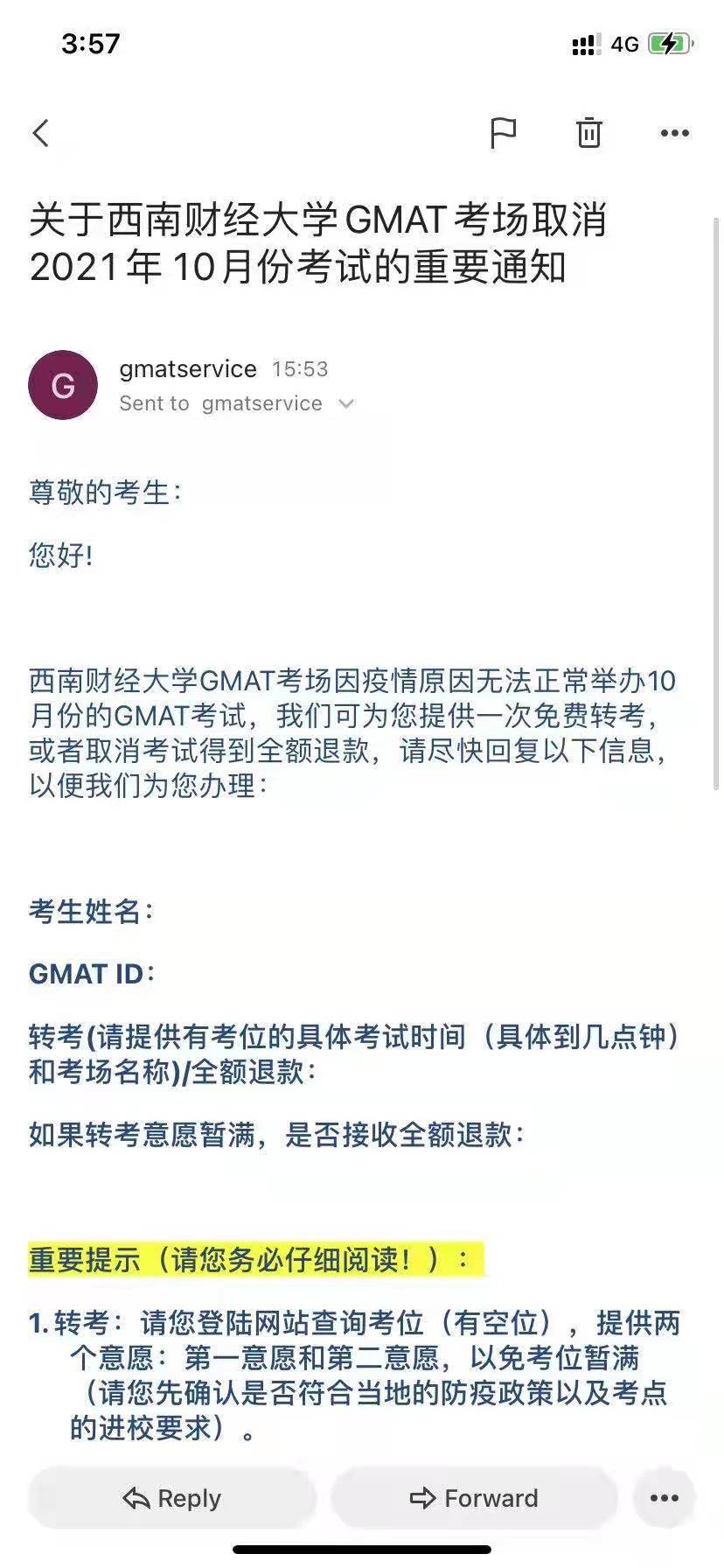This screenshot has width=724, height=1568.
Task: Open gmatservice sender avatar
Action: pyautogui.click(x=63, y=385)
